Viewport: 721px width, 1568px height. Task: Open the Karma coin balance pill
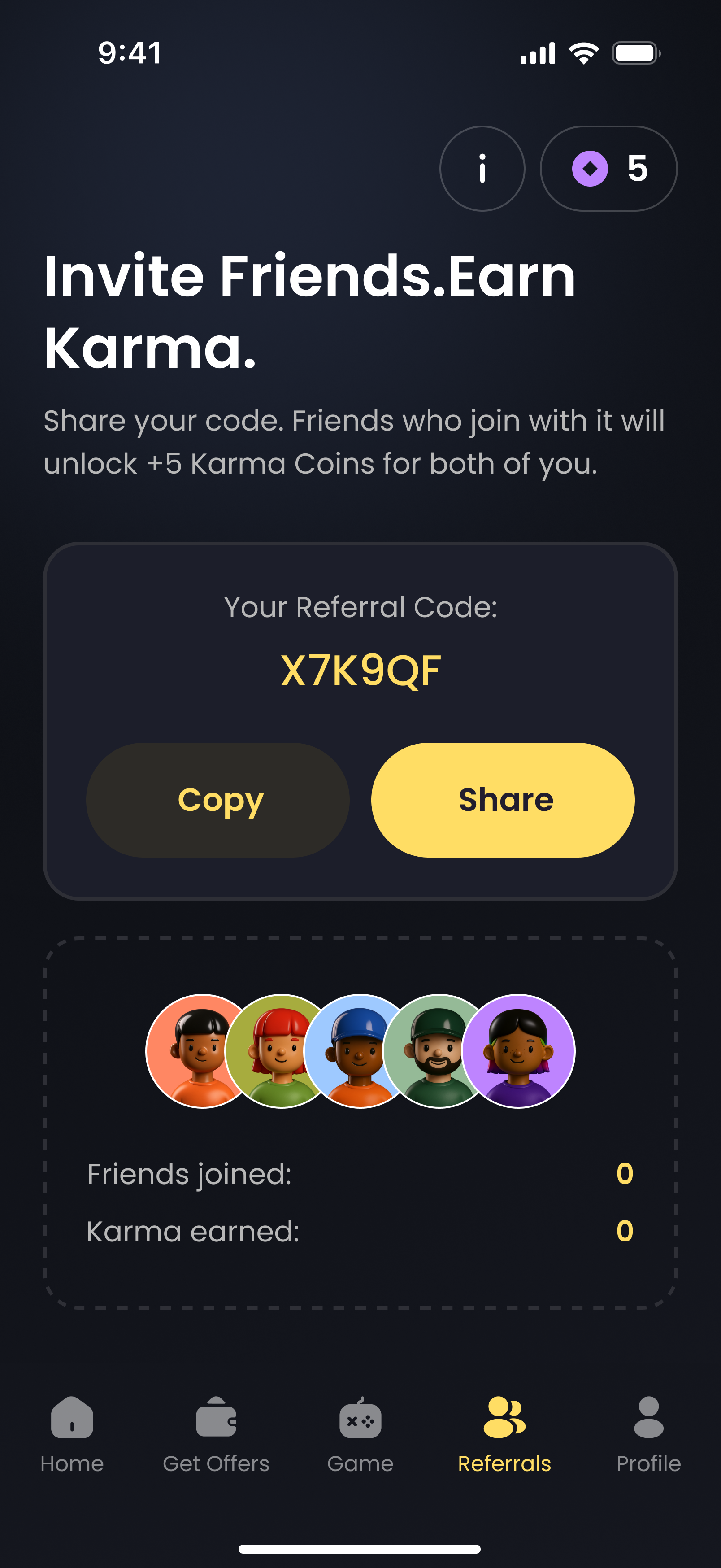[x=608, y=169]
